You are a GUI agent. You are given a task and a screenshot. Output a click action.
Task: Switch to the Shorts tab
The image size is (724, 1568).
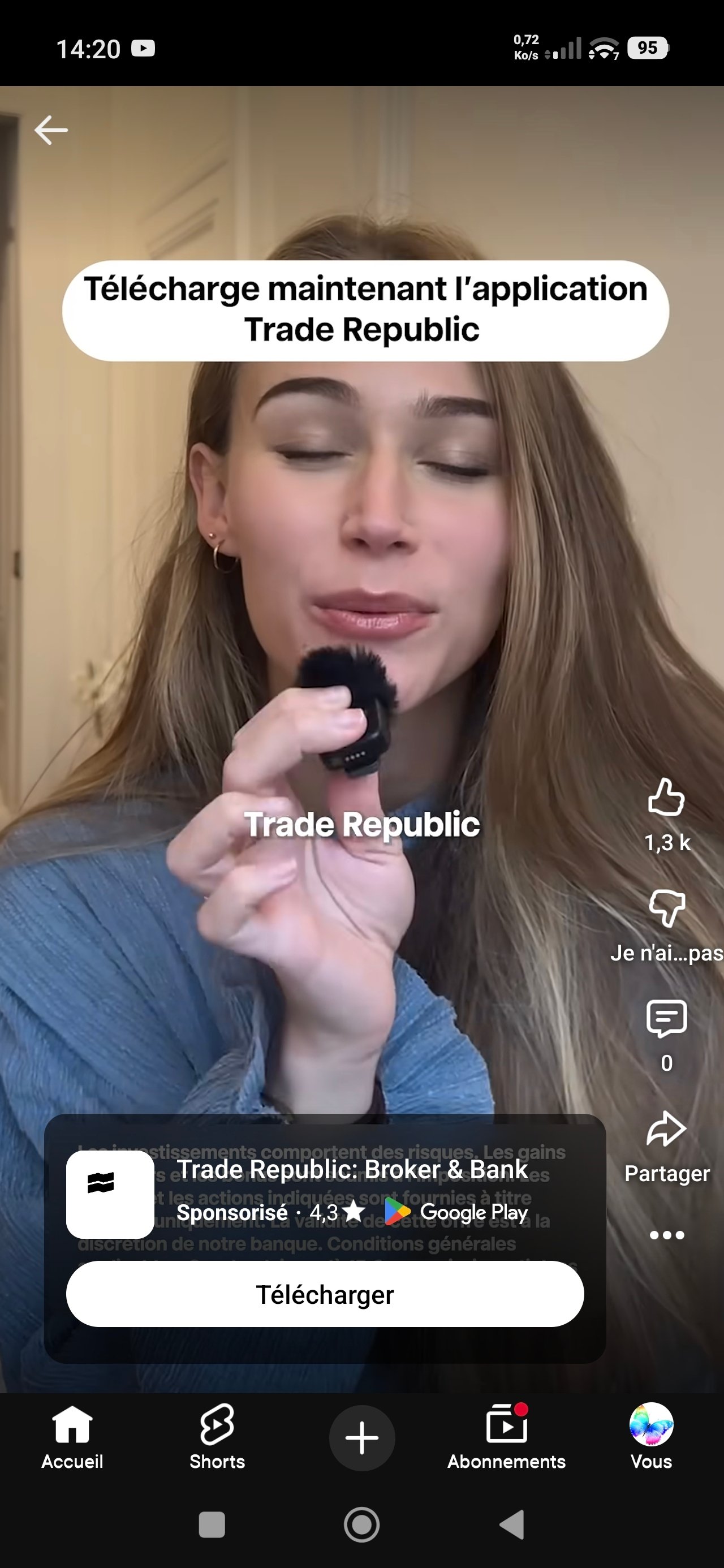217,1437
